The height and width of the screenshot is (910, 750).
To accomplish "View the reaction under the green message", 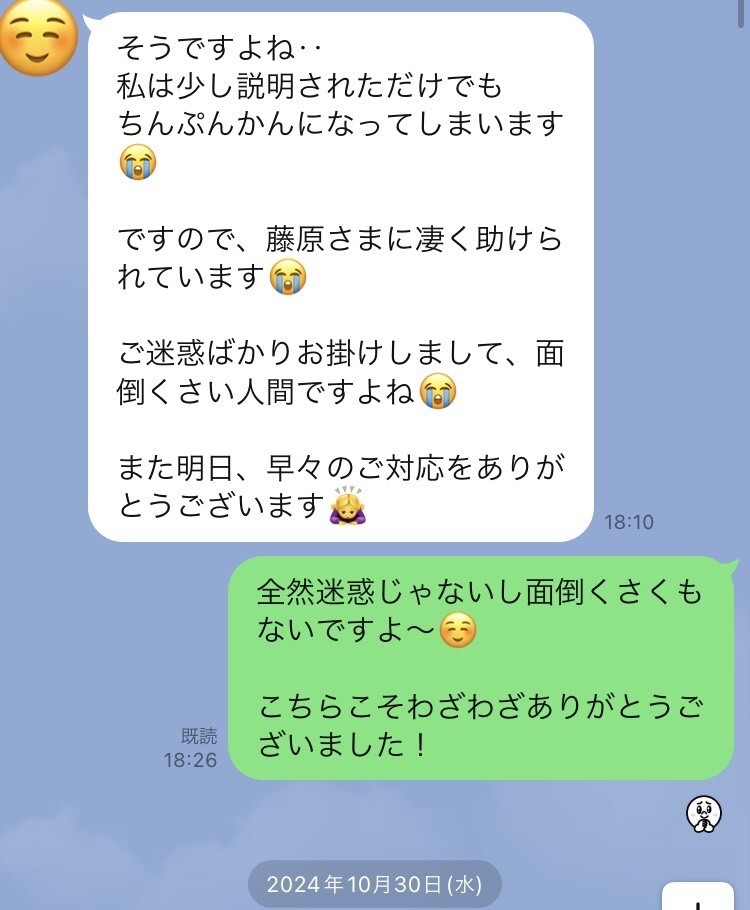I will 704,814.
